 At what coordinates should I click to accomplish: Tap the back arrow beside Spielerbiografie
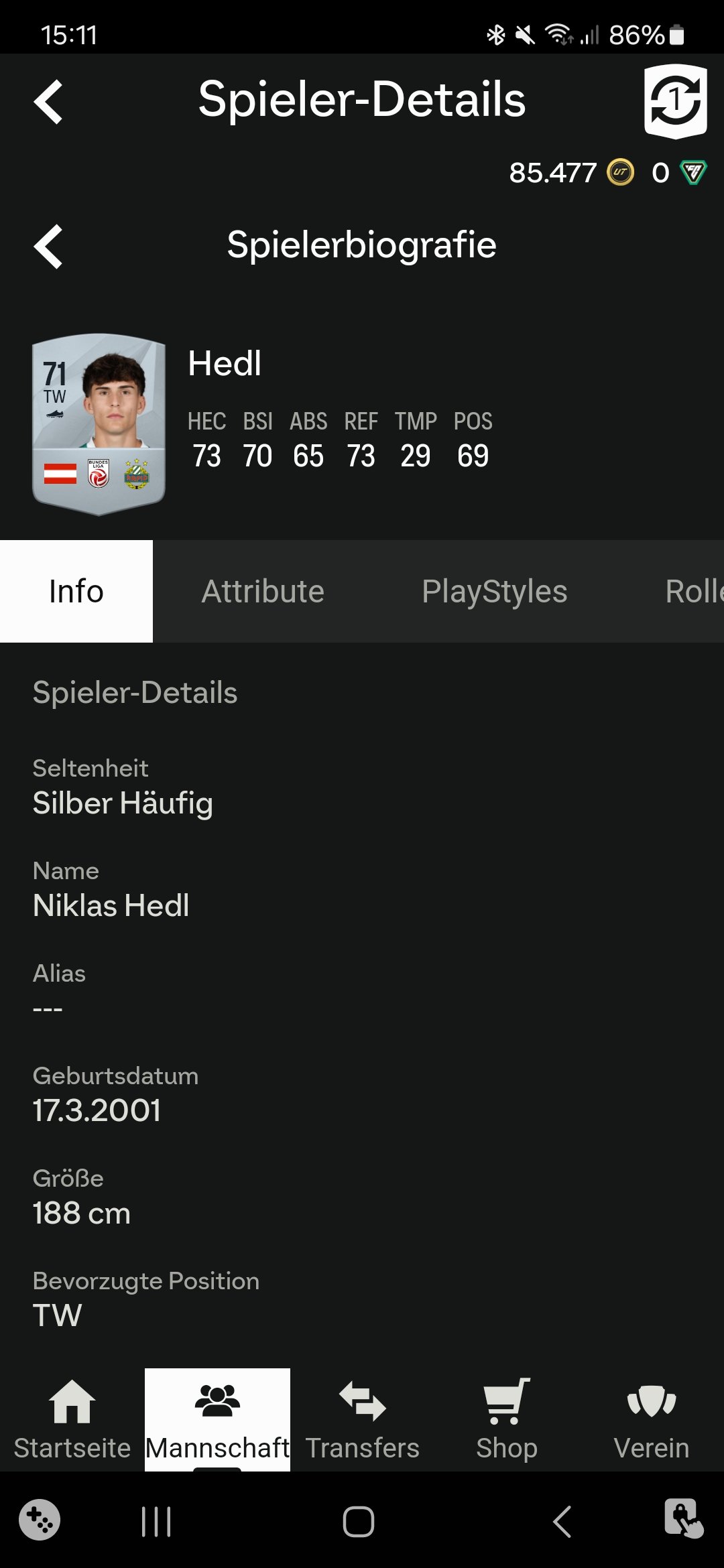click(48, 246)
